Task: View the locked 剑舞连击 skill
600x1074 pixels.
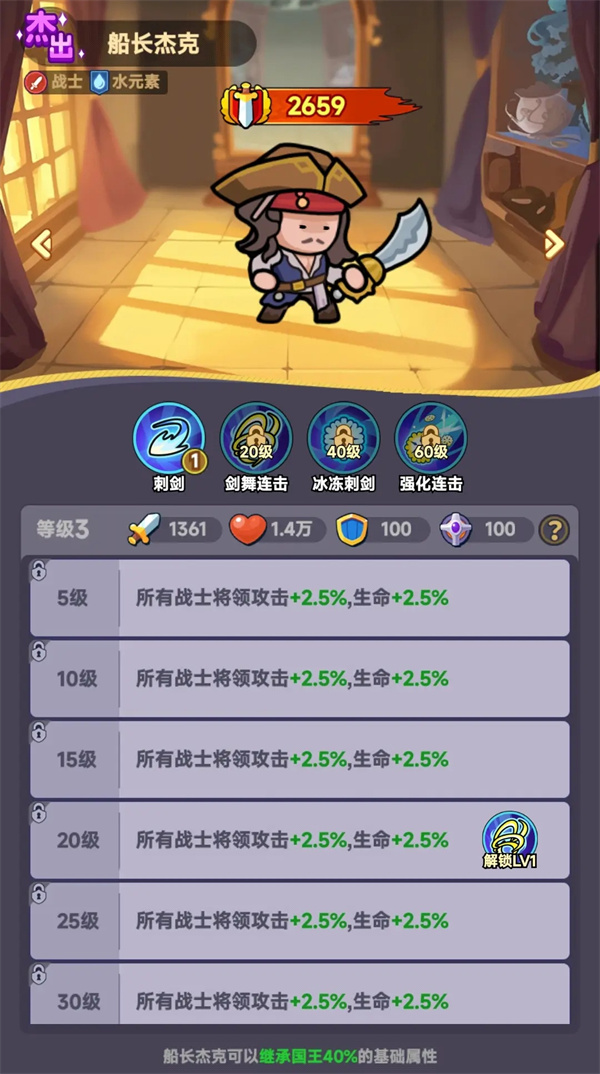Action: 256,436
